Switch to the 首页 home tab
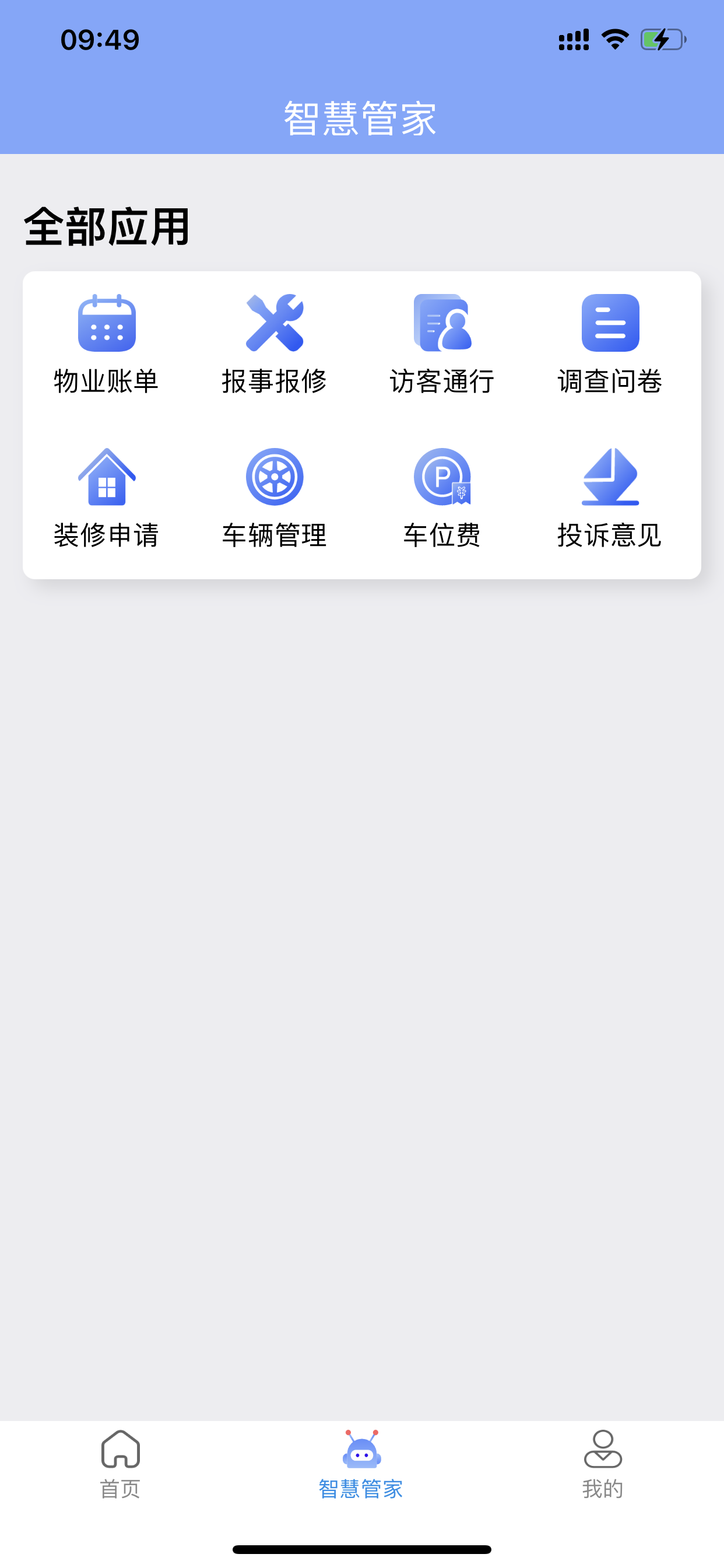The height and width of the screenshot is (1568, 724). coord(121,1465)
